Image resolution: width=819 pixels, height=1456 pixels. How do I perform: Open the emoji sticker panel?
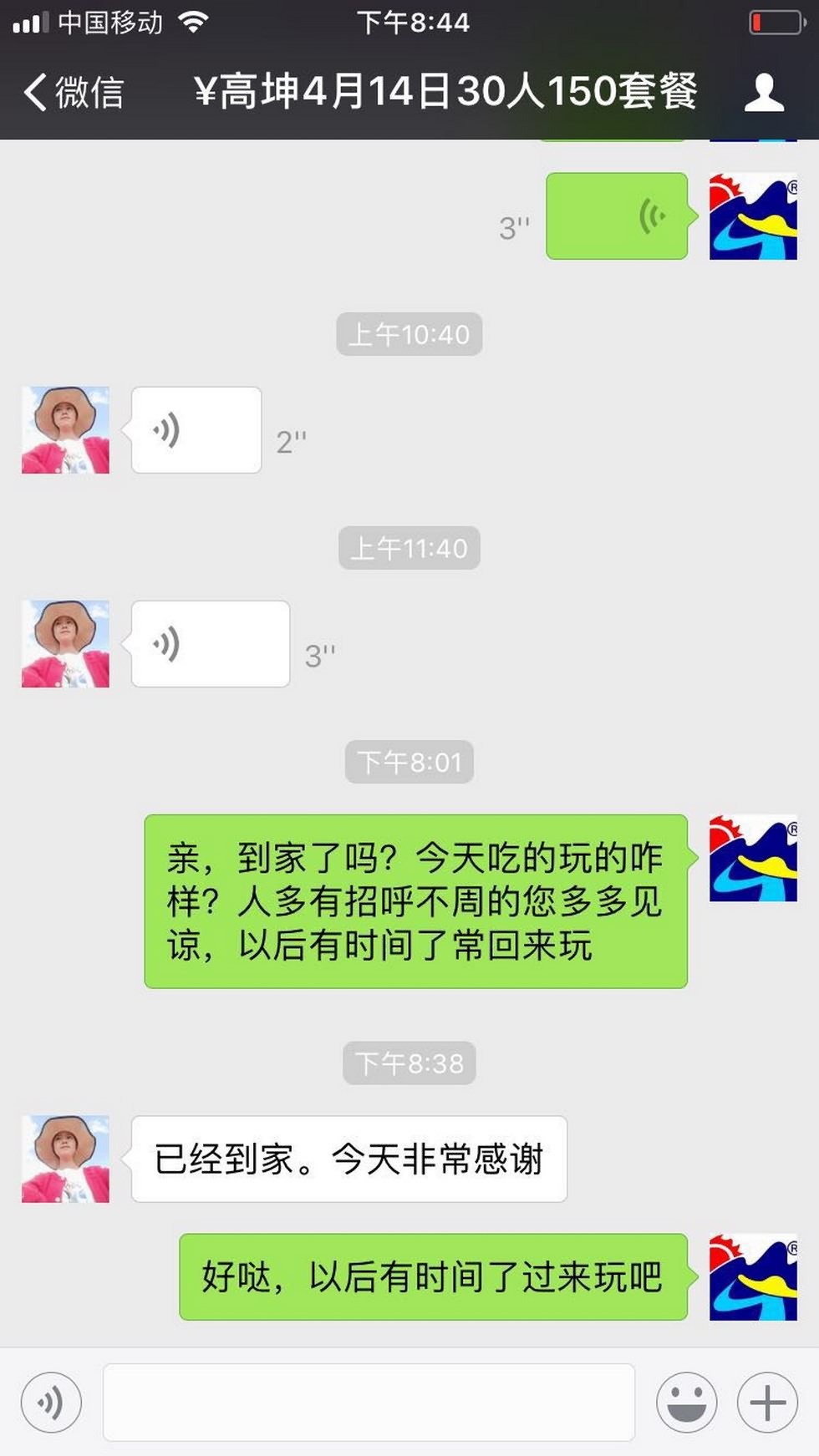pyautogui.click(x=687, y=1403)
